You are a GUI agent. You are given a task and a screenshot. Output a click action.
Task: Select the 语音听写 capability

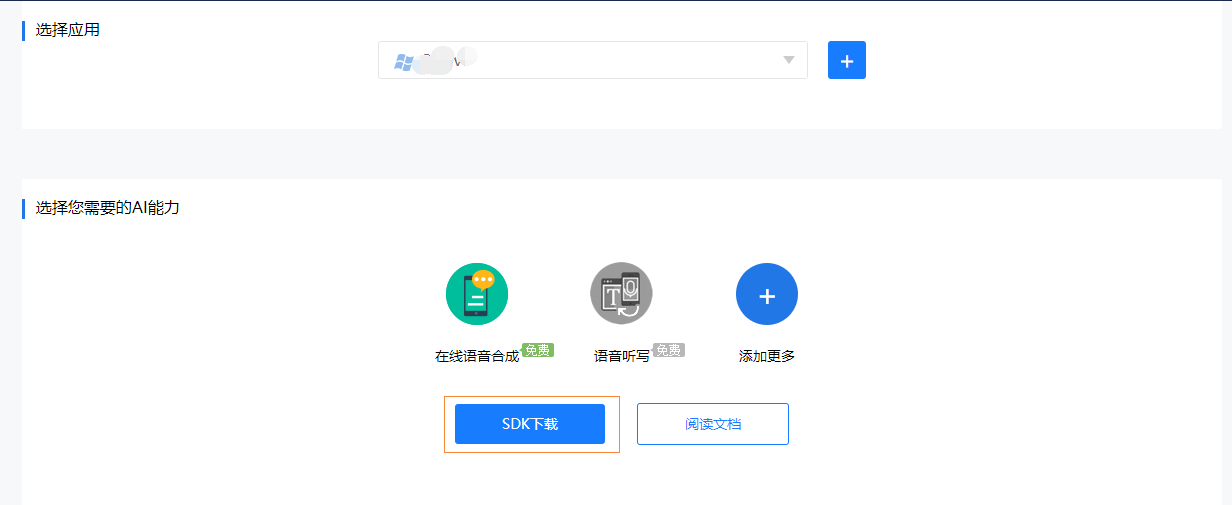pyautogui.click(x=621, y=294)
